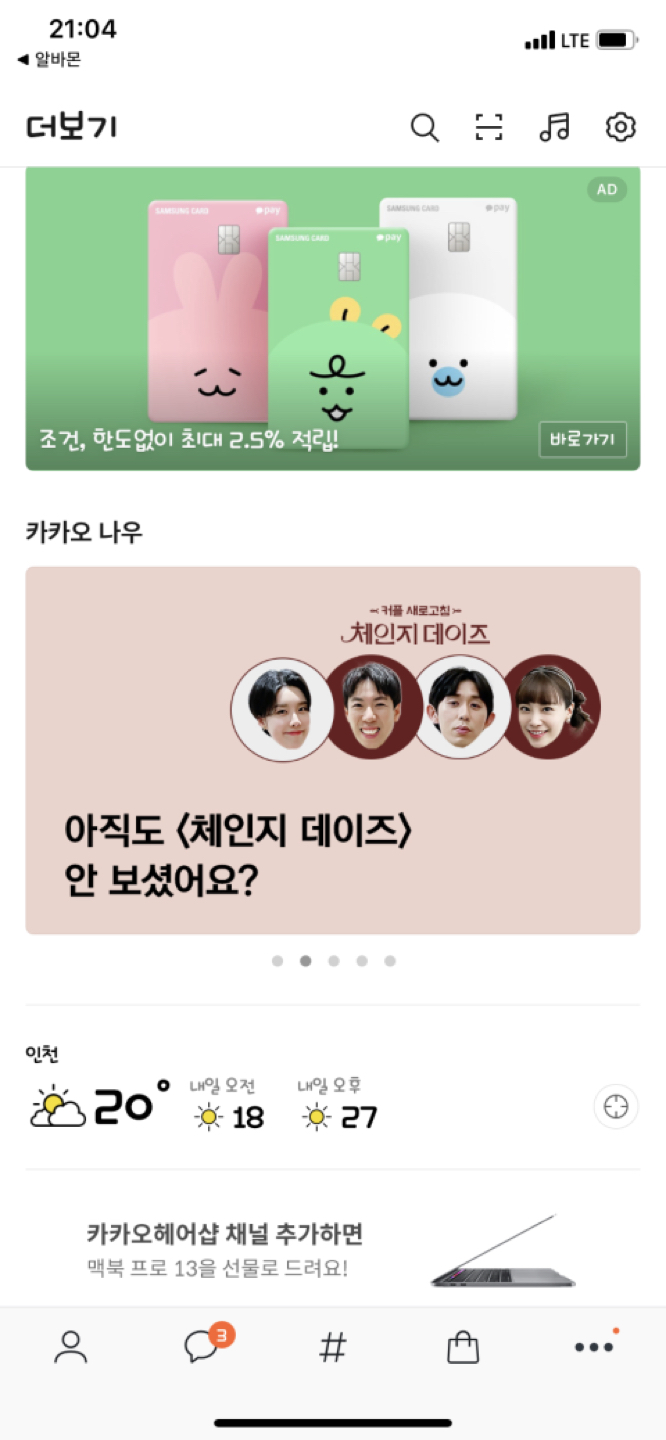This screenshot has width=666, height=1440.
Task: Select the More tab
Action: tap(594, 1348)
